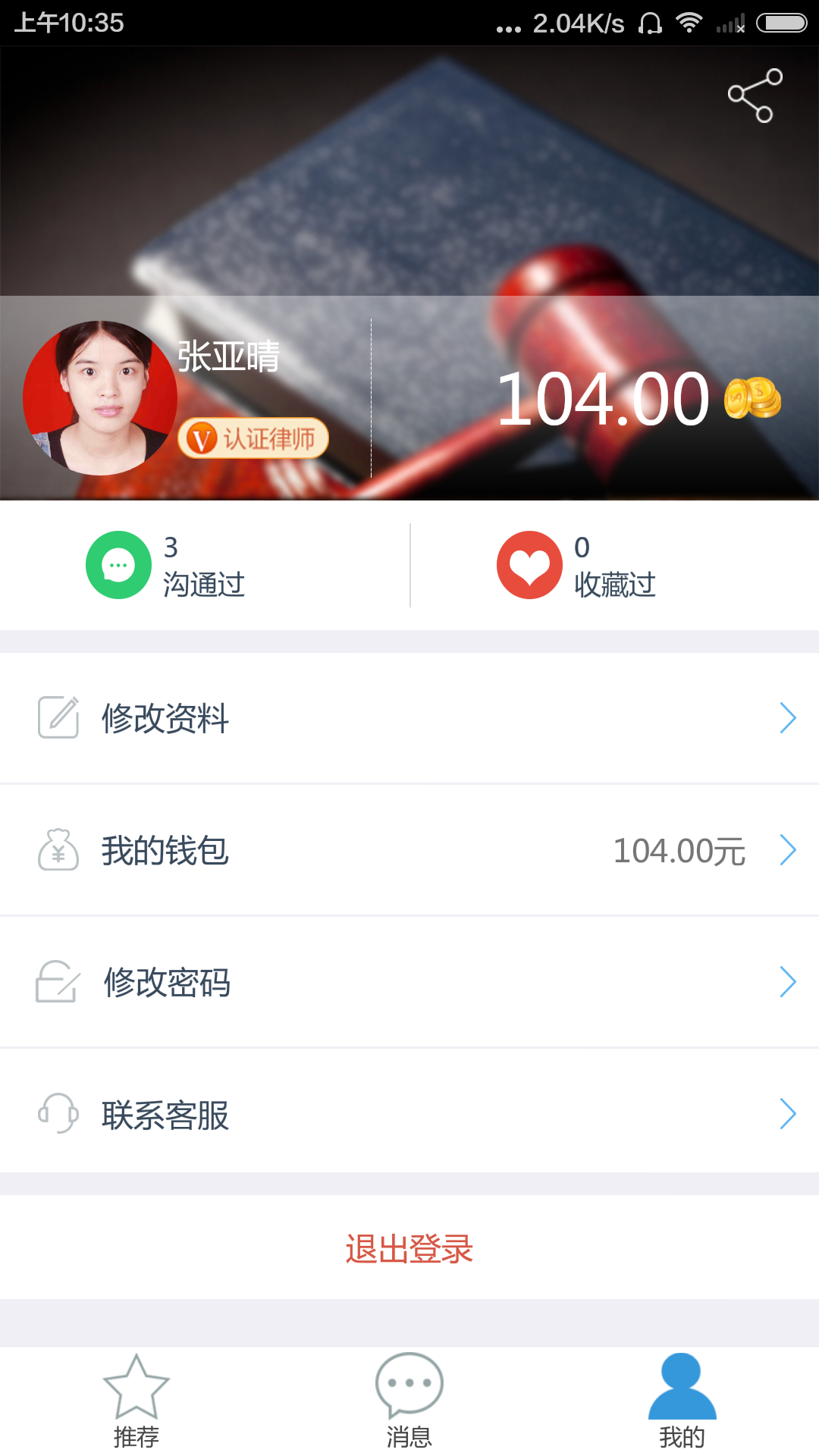Open the 我的钱包 chevron arrow
Image resolution: width=819 pixels, height=1456 pixels.
[x=789, y=850]
